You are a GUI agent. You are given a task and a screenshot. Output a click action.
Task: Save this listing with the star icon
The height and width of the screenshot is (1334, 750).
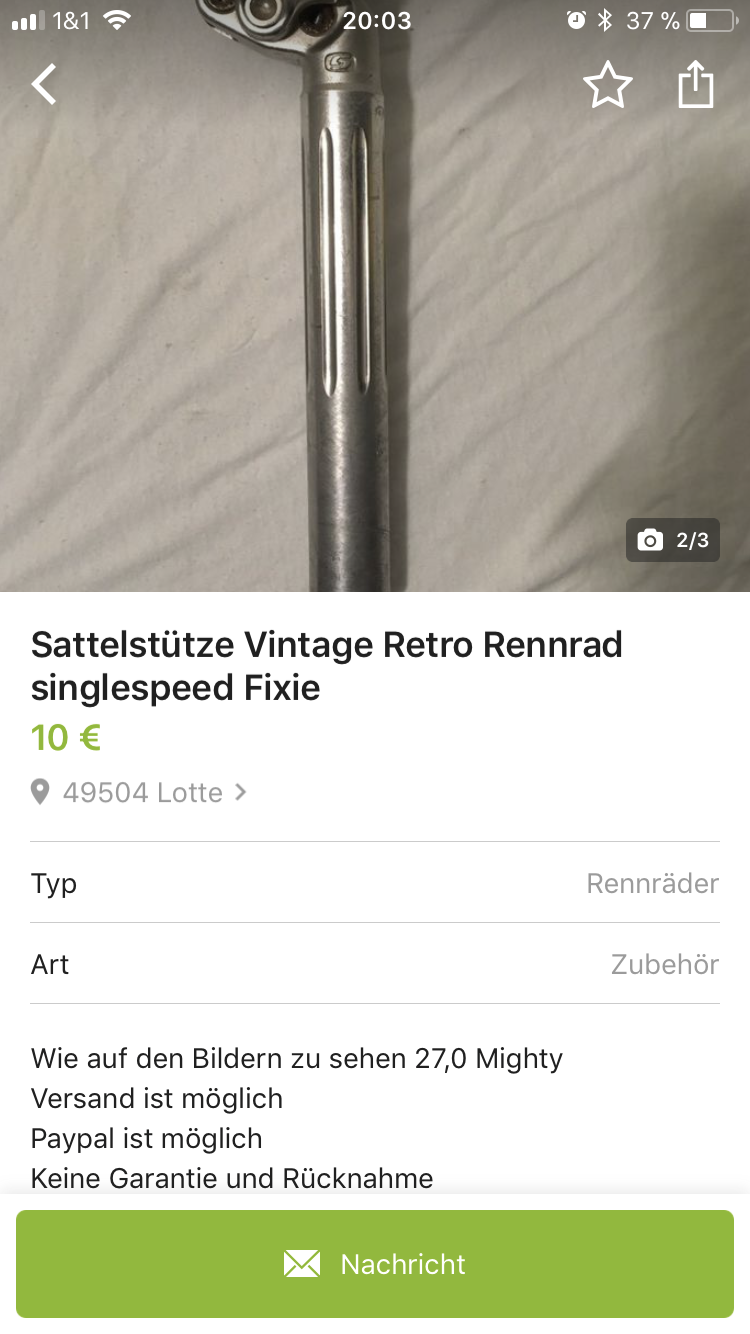[607, 86]
